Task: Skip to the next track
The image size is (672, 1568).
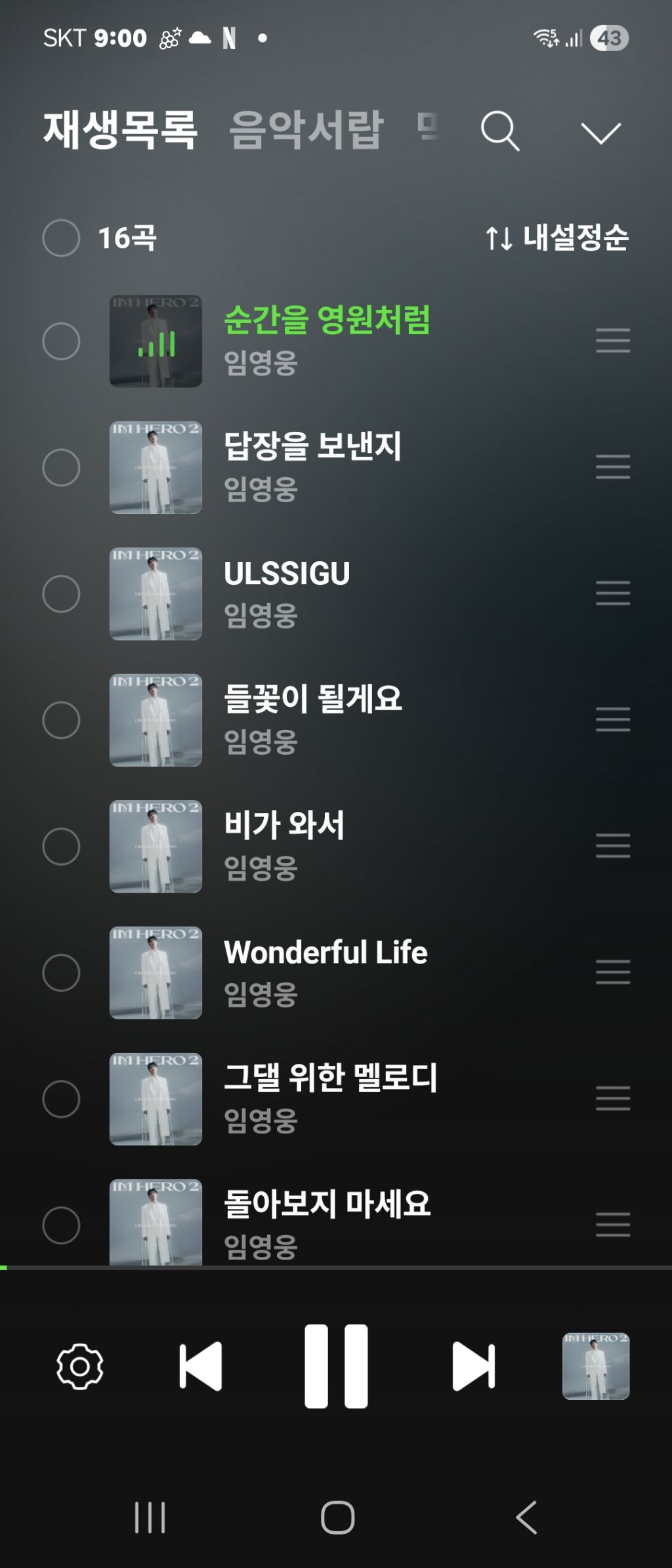Action: [473, 1367]
